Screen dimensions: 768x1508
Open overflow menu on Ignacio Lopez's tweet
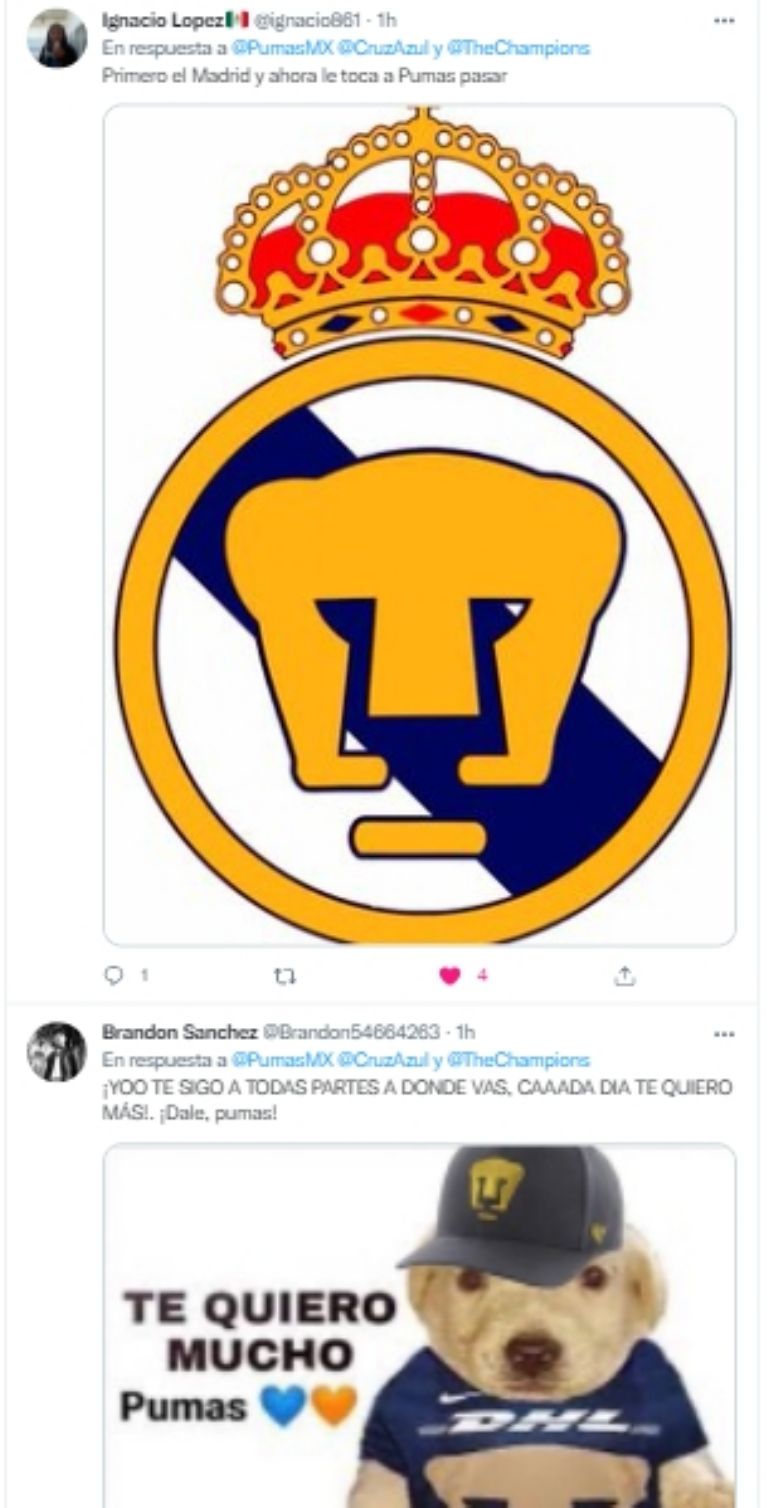click(724, 19)
